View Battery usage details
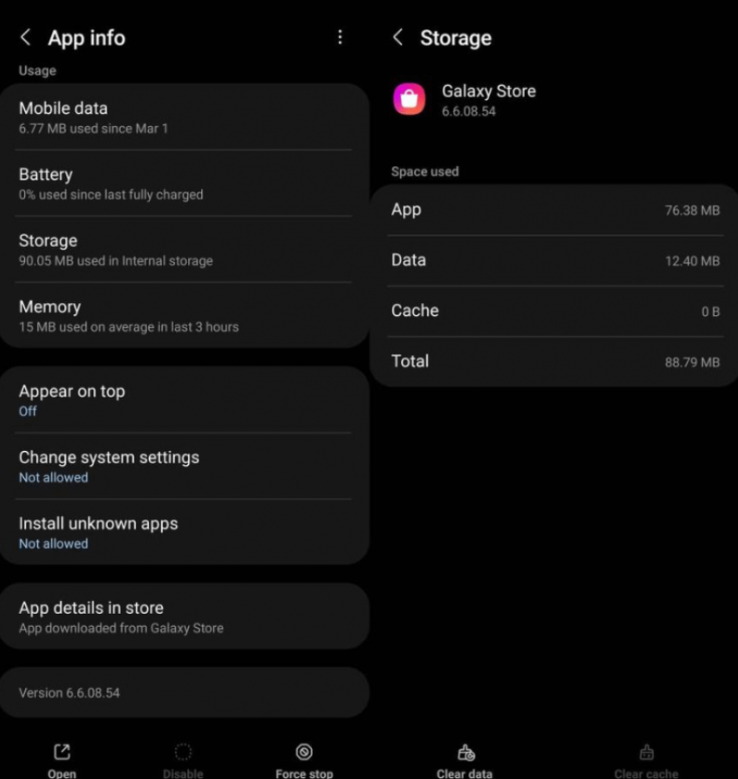 point(185,183)
